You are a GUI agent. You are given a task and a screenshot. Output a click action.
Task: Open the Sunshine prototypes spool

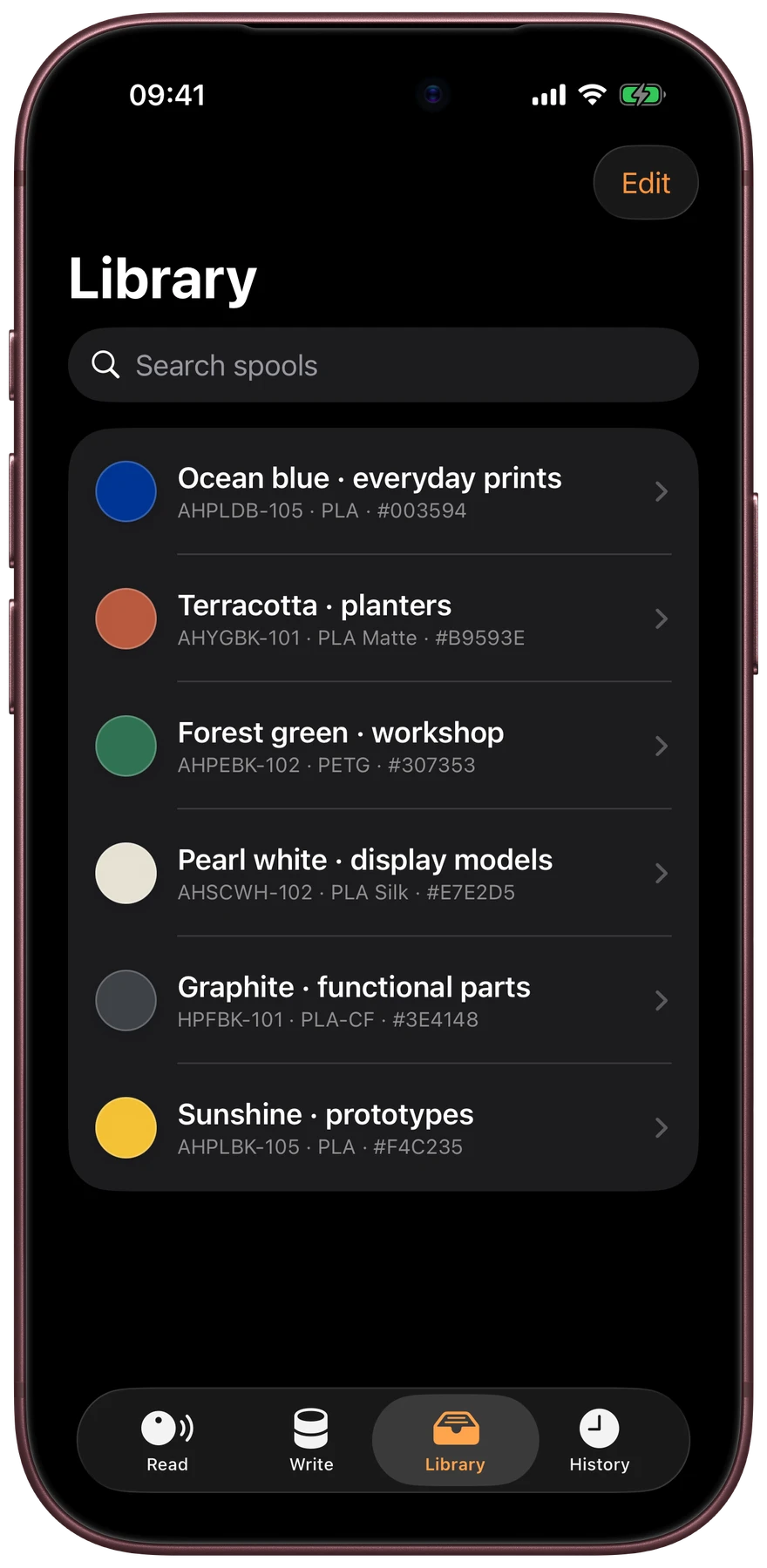point(383,1127)
